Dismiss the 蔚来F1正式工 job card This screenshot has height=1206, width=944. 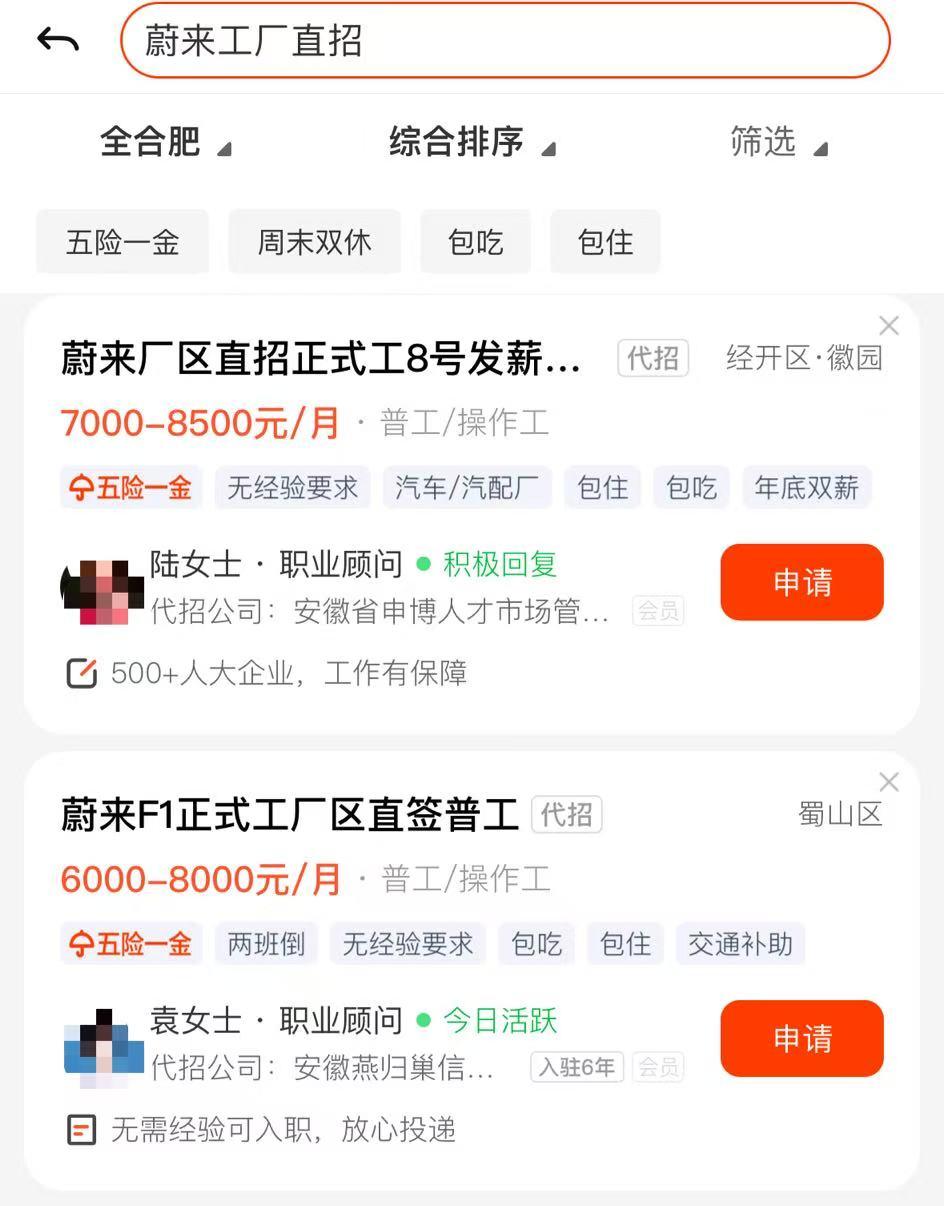(888, 782)
